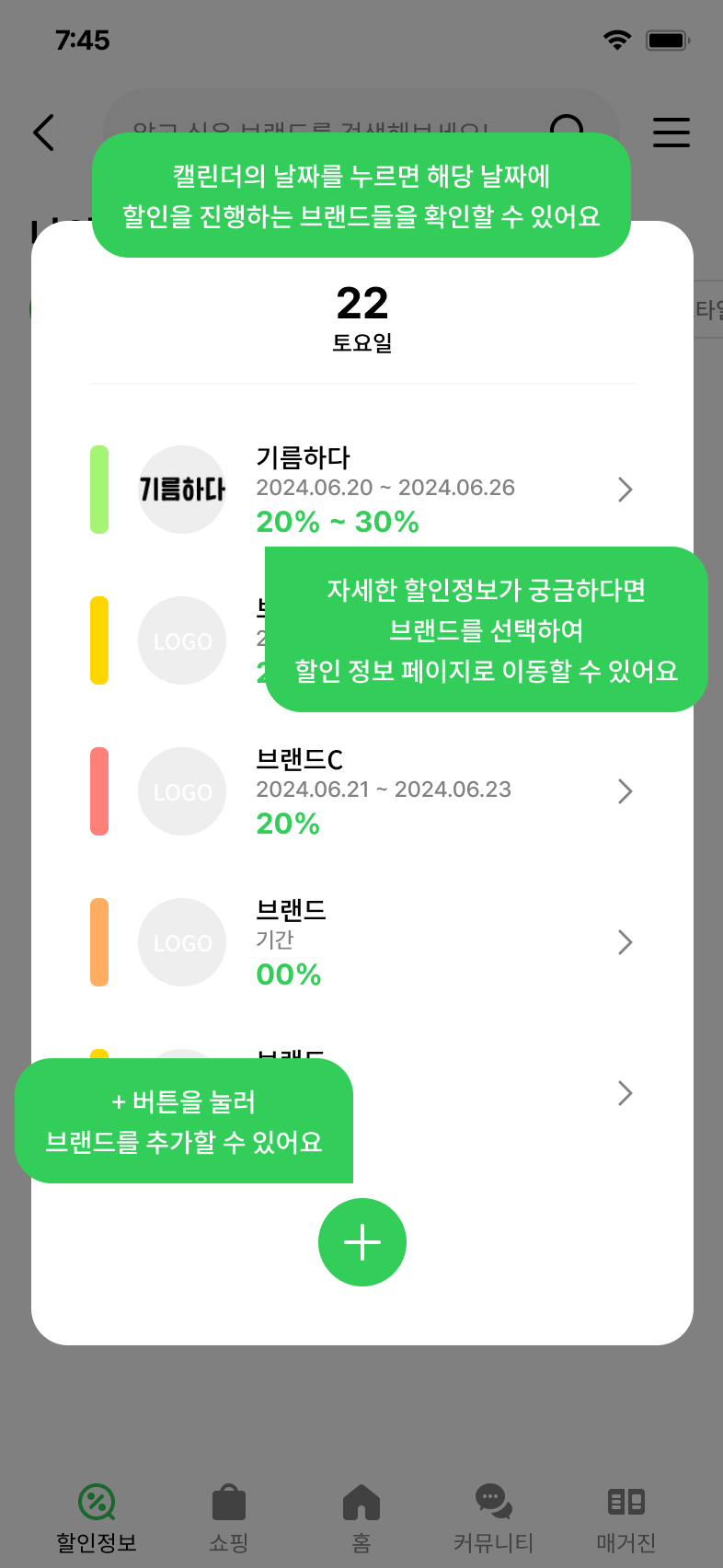Open the 커뮤니티 tab
The image size is (723, 1568).
pos(493,1518)
